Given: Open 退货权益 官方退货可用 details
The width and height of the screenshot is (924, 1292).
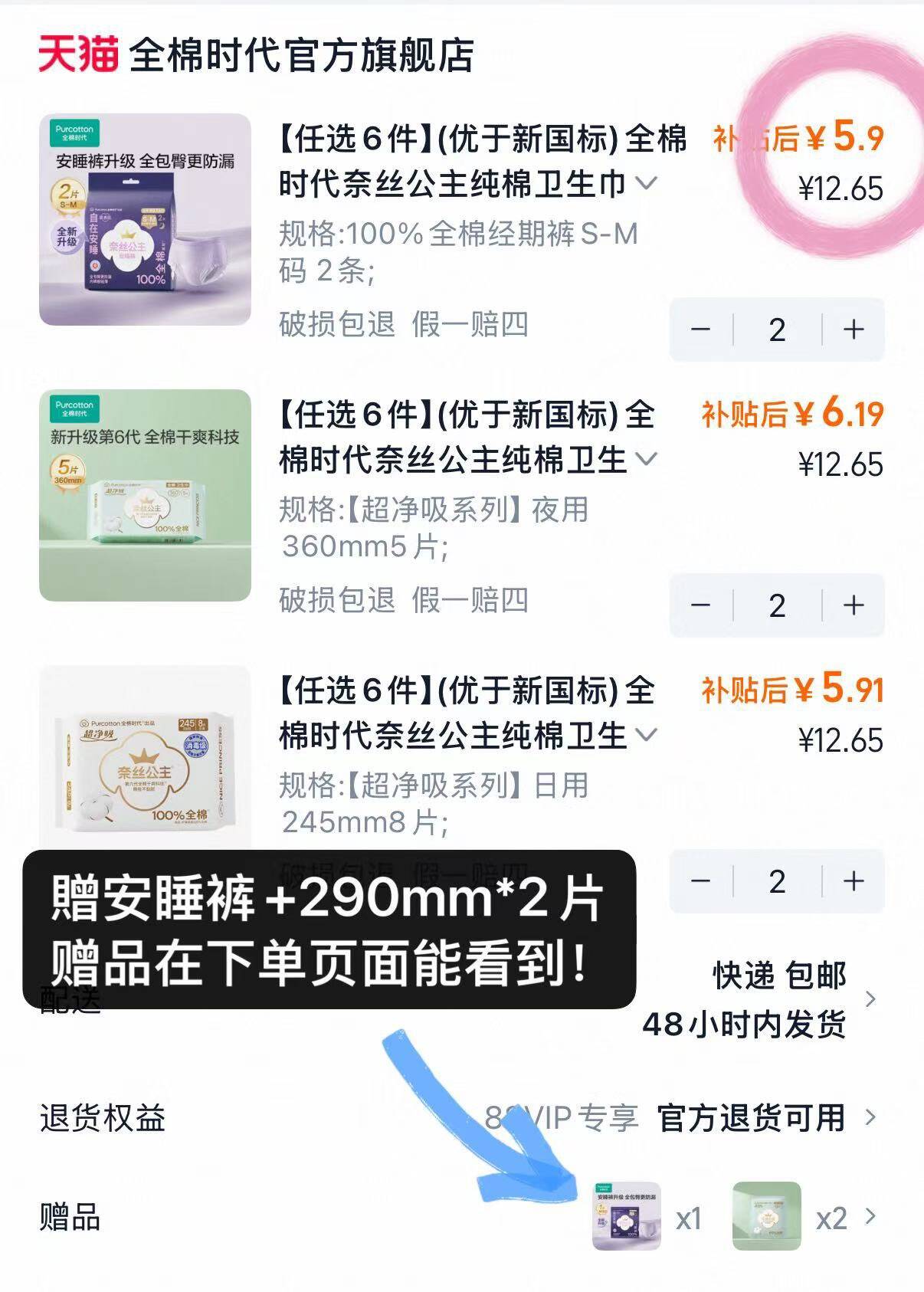Looking at the screenshot, I should tap(751, 1118).
